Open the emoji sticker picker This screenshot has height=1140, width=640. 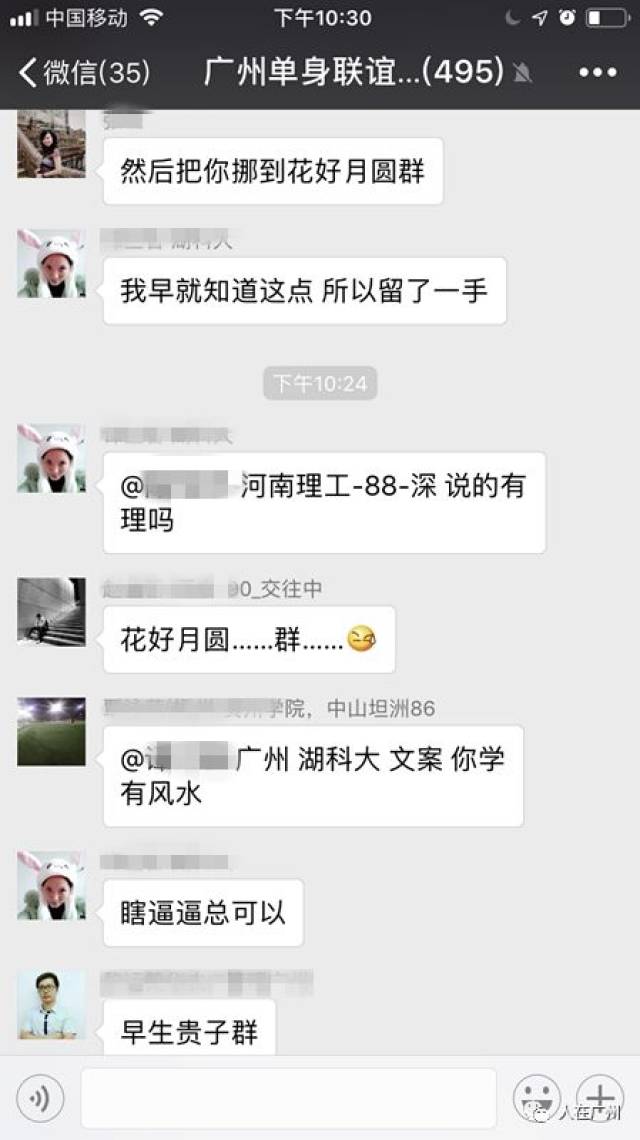(x=536, y=1099)
